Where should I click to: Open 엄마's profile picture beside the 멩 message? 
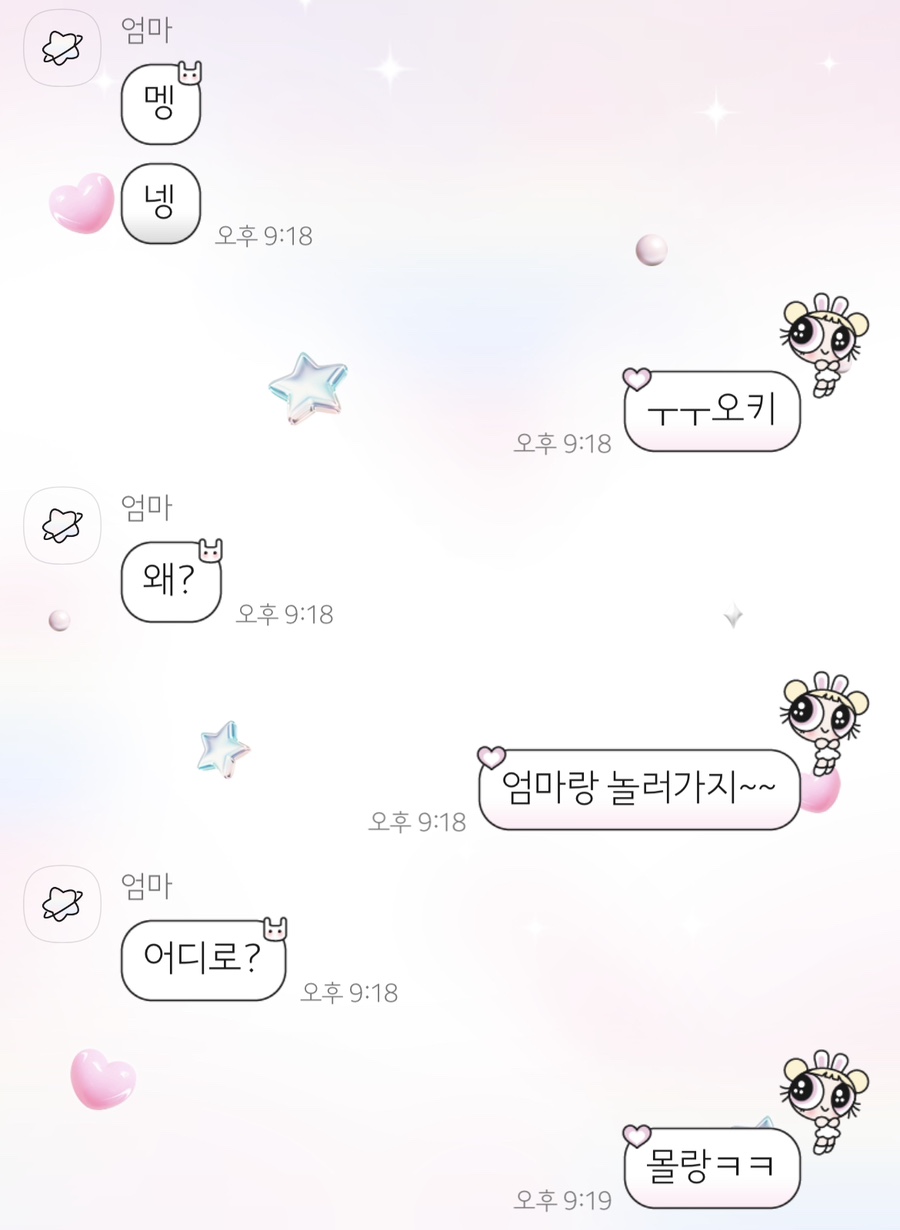tap(62, 48)
